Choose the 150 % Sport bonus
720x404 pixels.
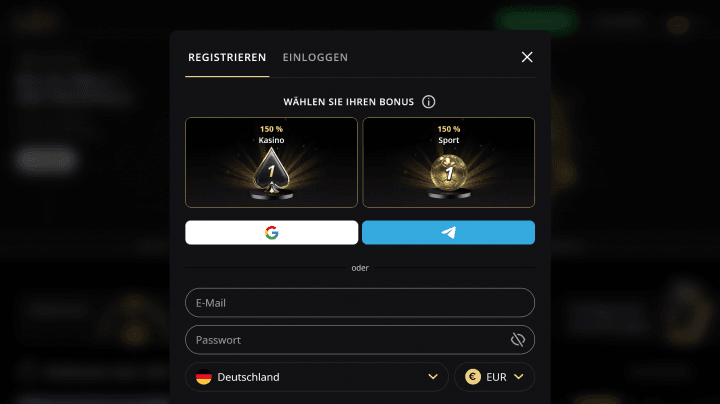[448, 162]
